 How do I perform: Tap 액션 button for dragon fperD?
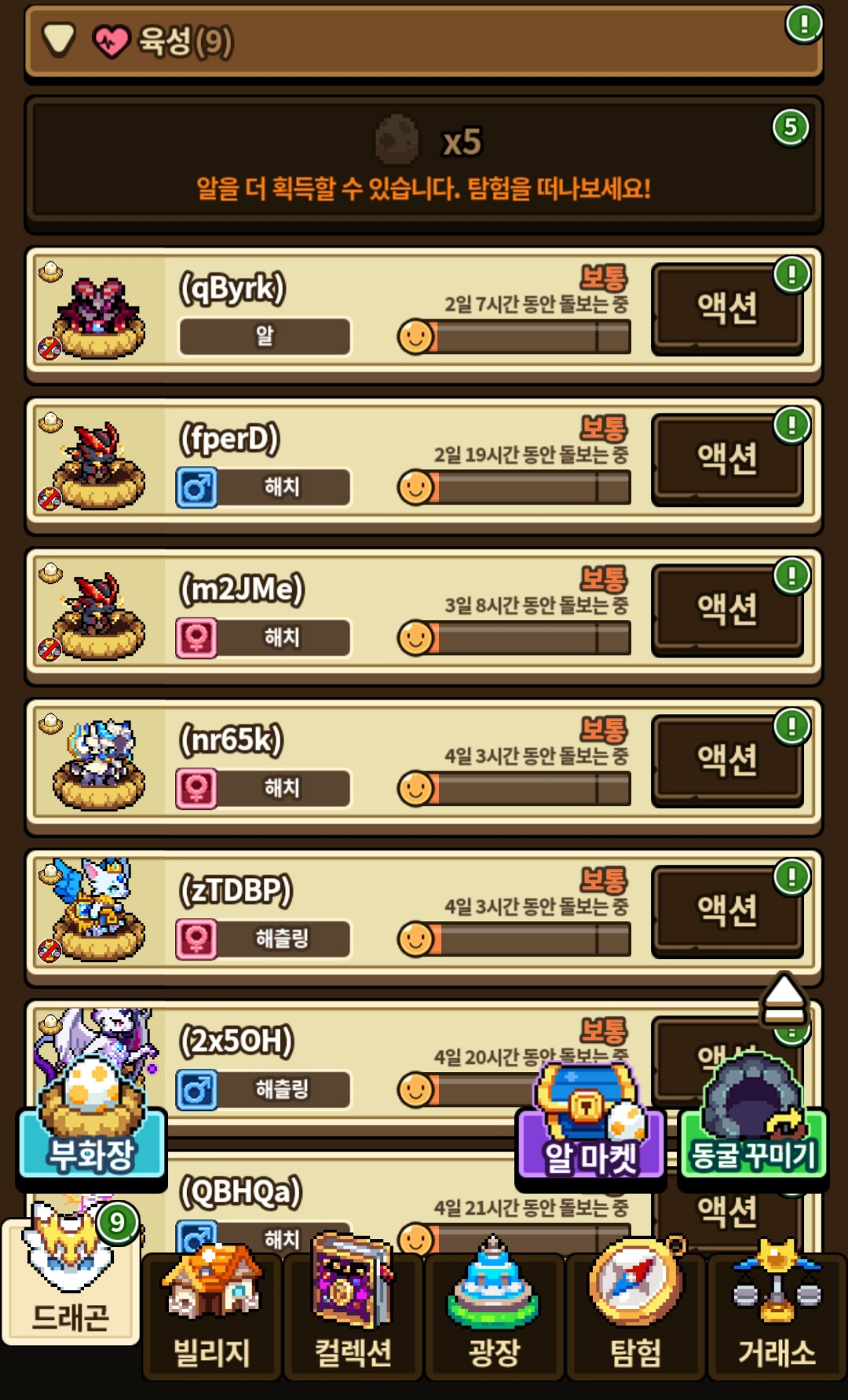click(727, 458)
